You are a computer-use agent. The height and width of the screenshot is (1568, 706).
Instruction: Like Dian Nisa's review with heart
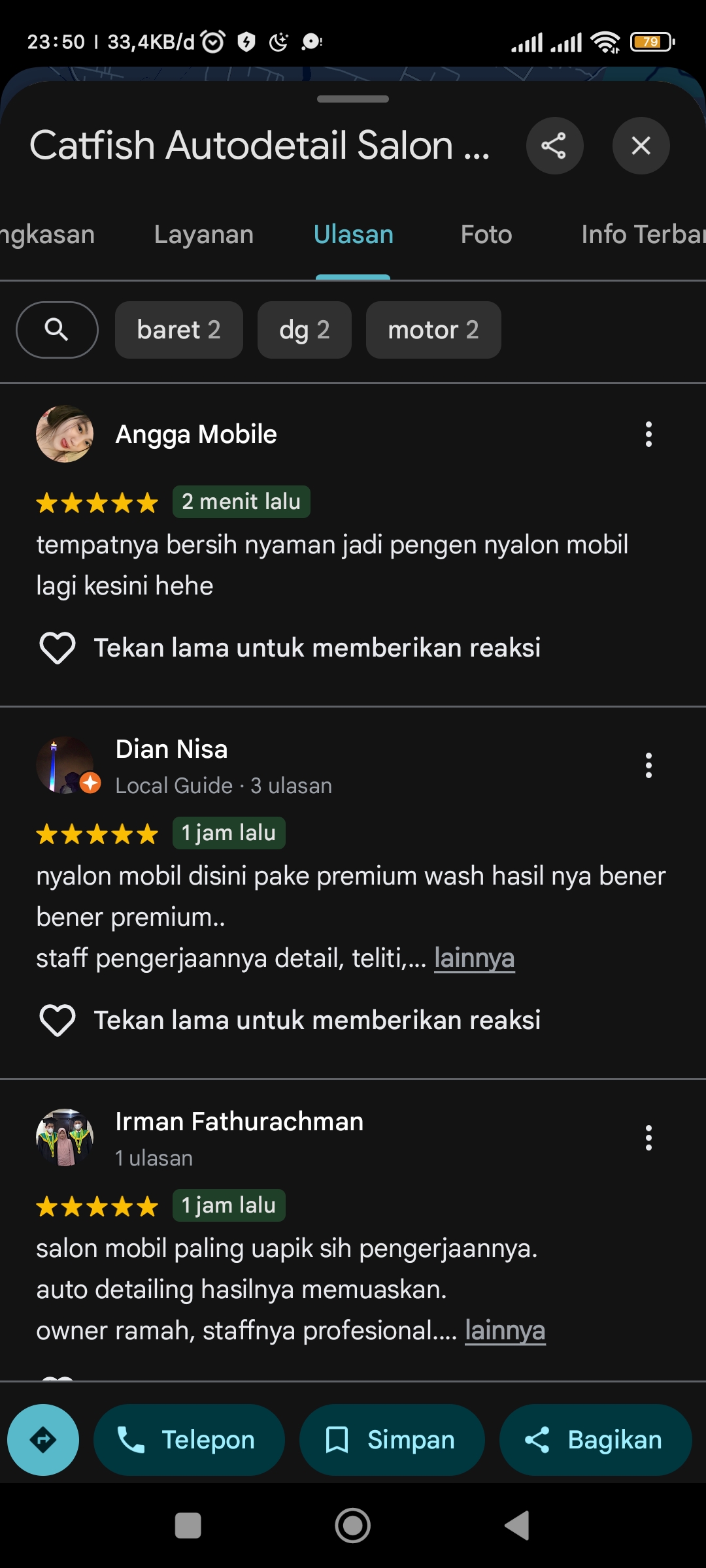pos(58,1021)
